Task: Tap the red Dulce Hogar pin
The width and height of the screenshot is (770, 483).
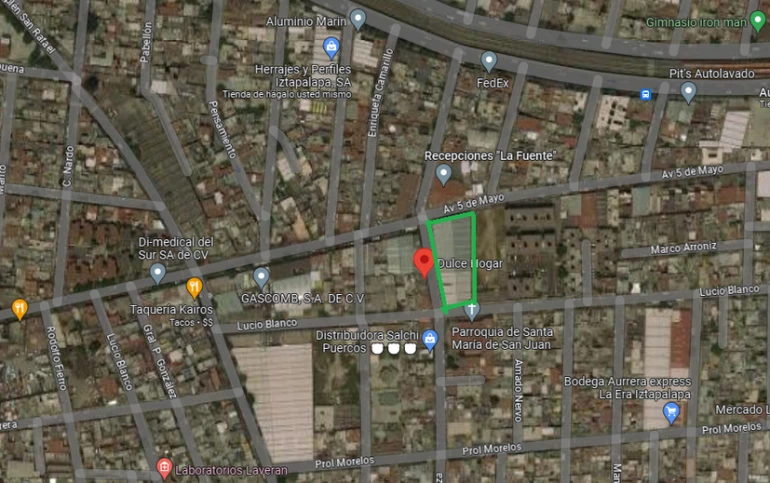Action: [x=423, y=263]
